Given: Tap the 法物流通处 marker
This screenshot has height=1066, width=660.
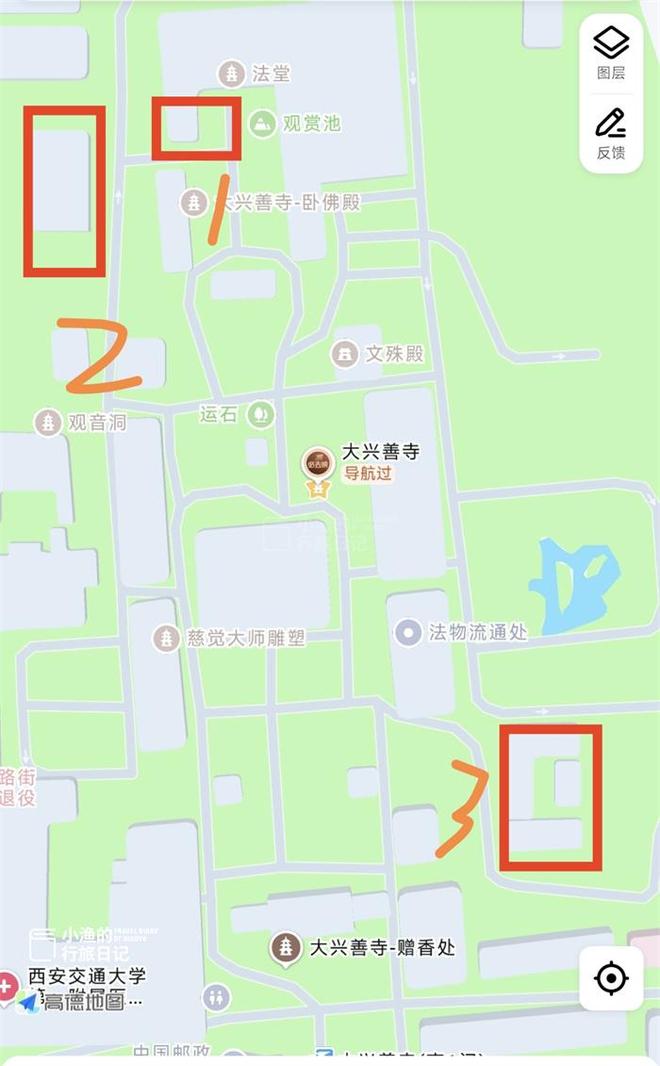Looking at the screenshot, I should point(408,632).
